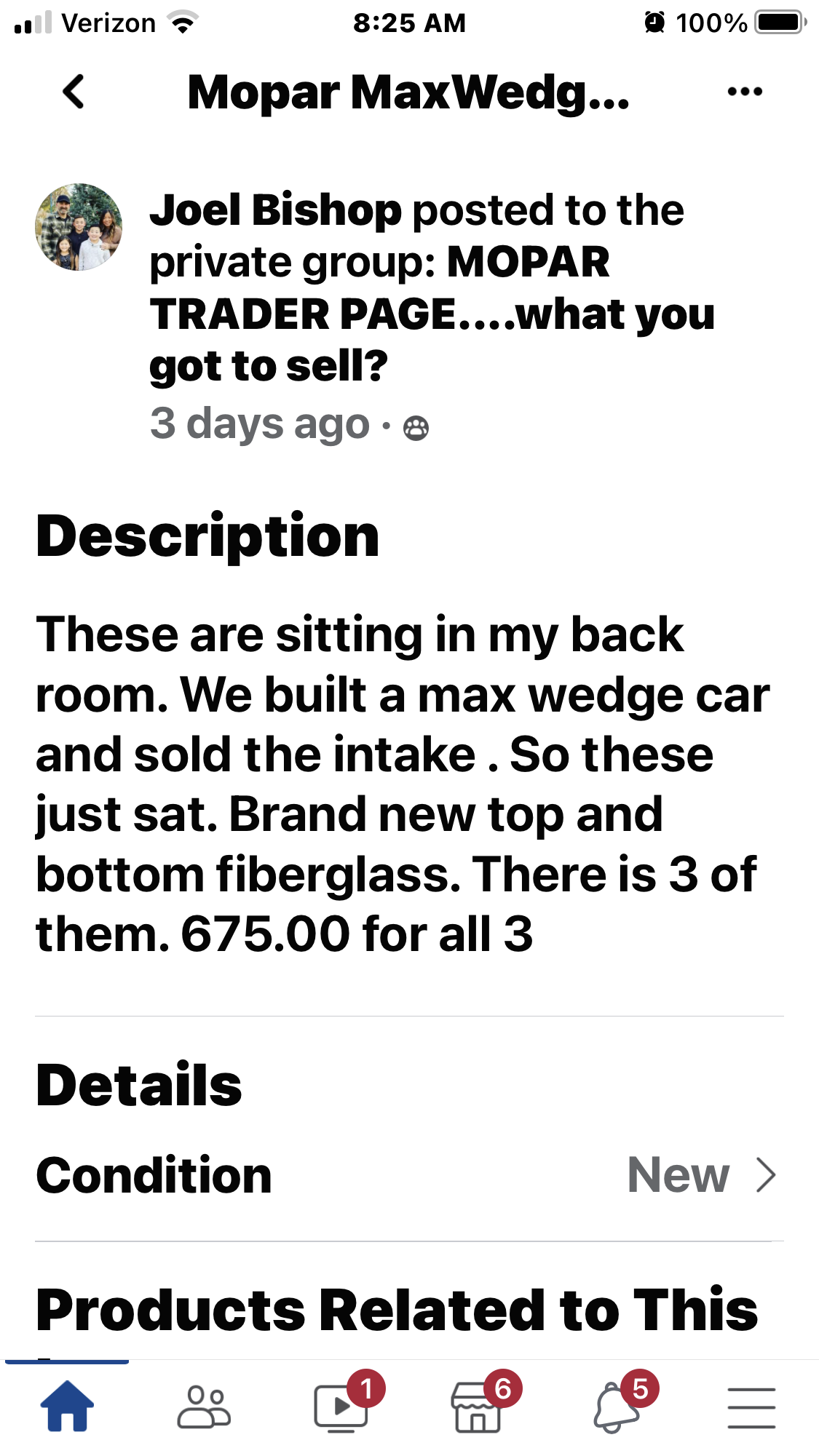
Task: Open the Marketplace tab
Action: click(x=478, y=1407)
